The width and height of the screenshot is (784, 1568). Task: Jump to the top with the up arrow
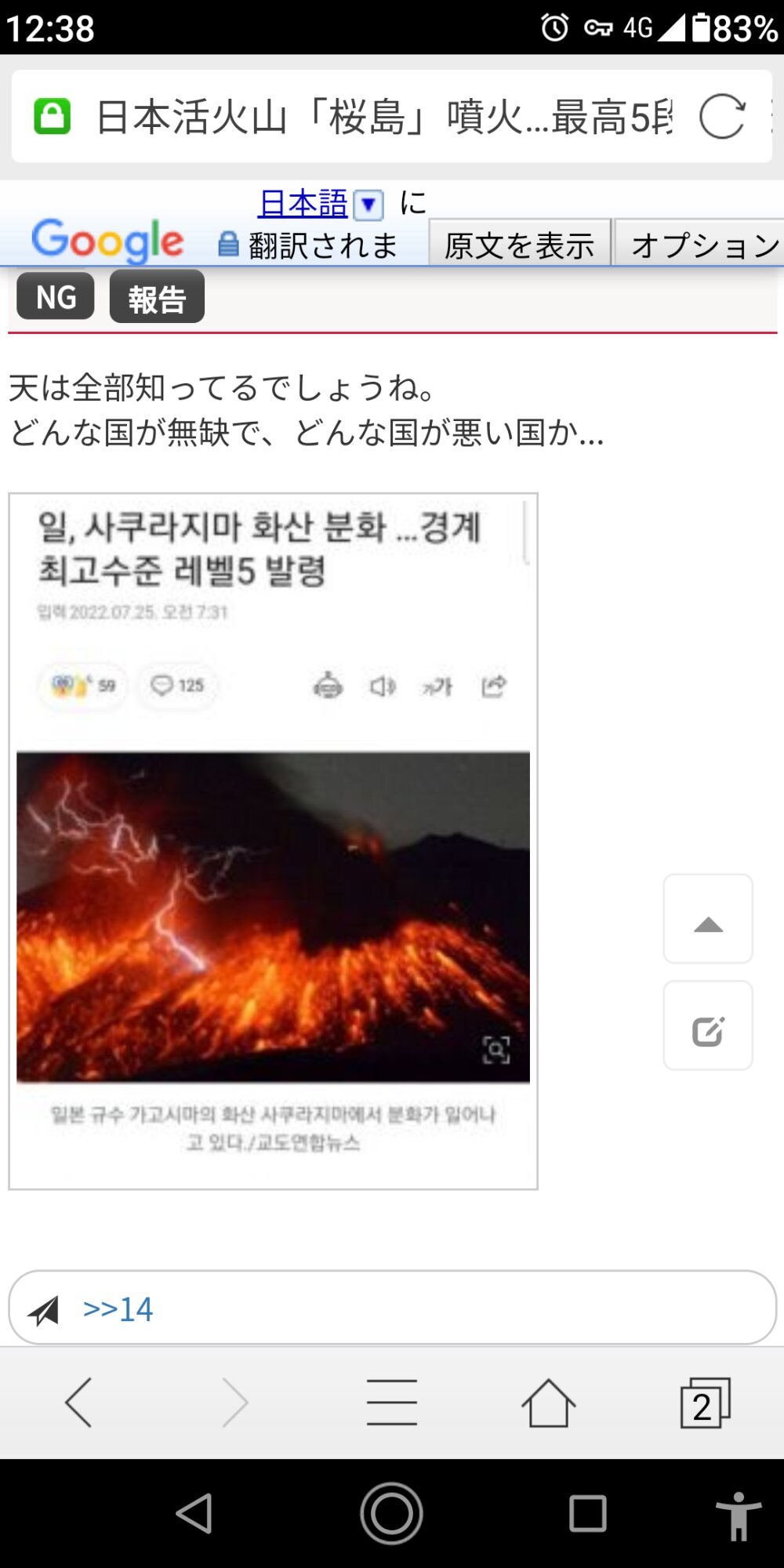(x=708, y=919)
